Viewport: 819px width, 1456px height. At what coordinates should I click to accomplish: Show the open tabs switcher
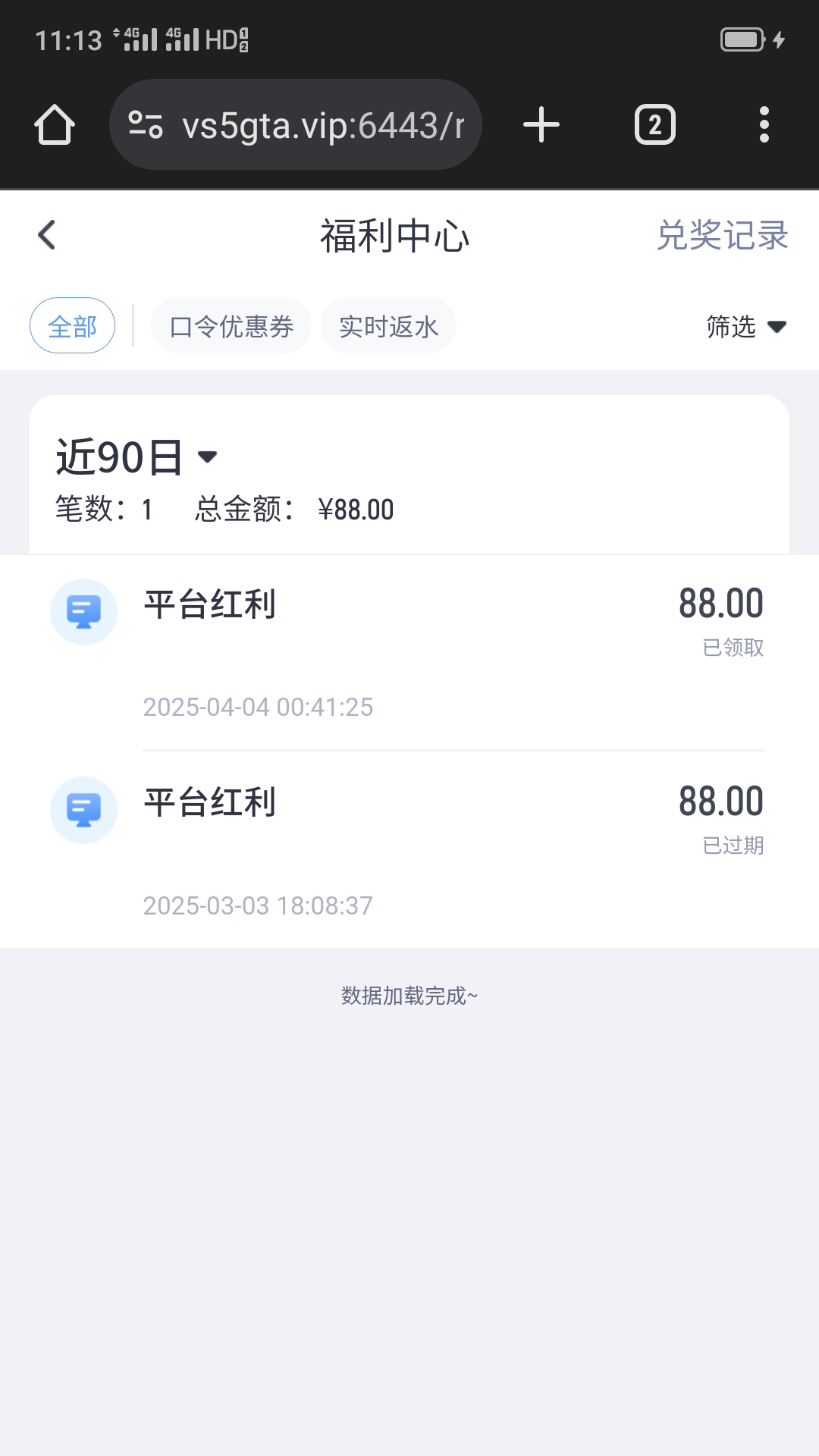pyautogui.click(x=654, y=125)
